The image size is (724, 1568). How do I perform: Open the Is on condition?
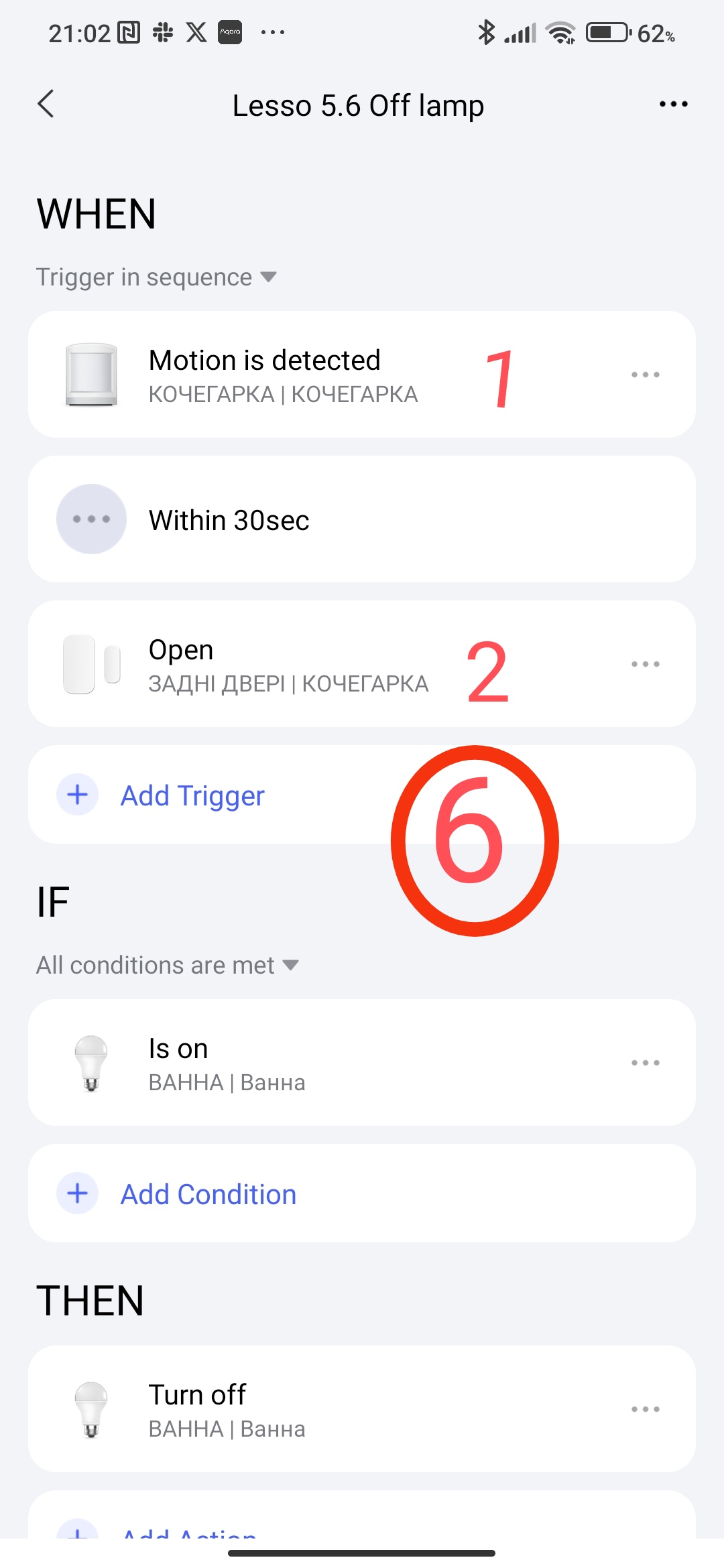[x=268, y=1063]
